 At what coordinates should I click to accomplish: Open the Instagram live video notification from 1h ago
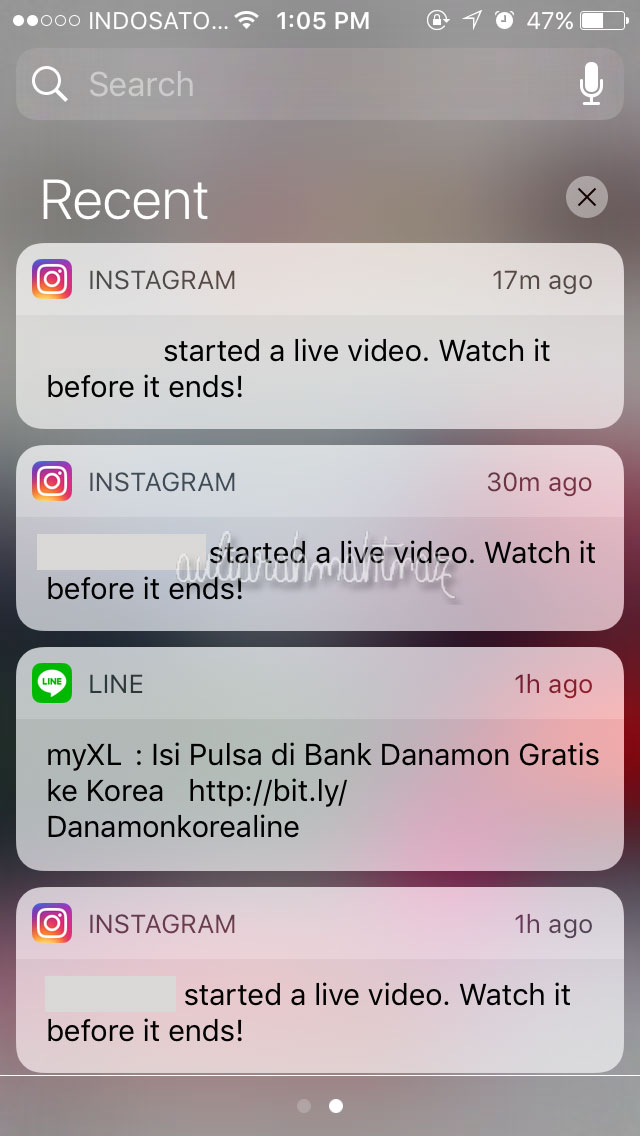point(320,980)
